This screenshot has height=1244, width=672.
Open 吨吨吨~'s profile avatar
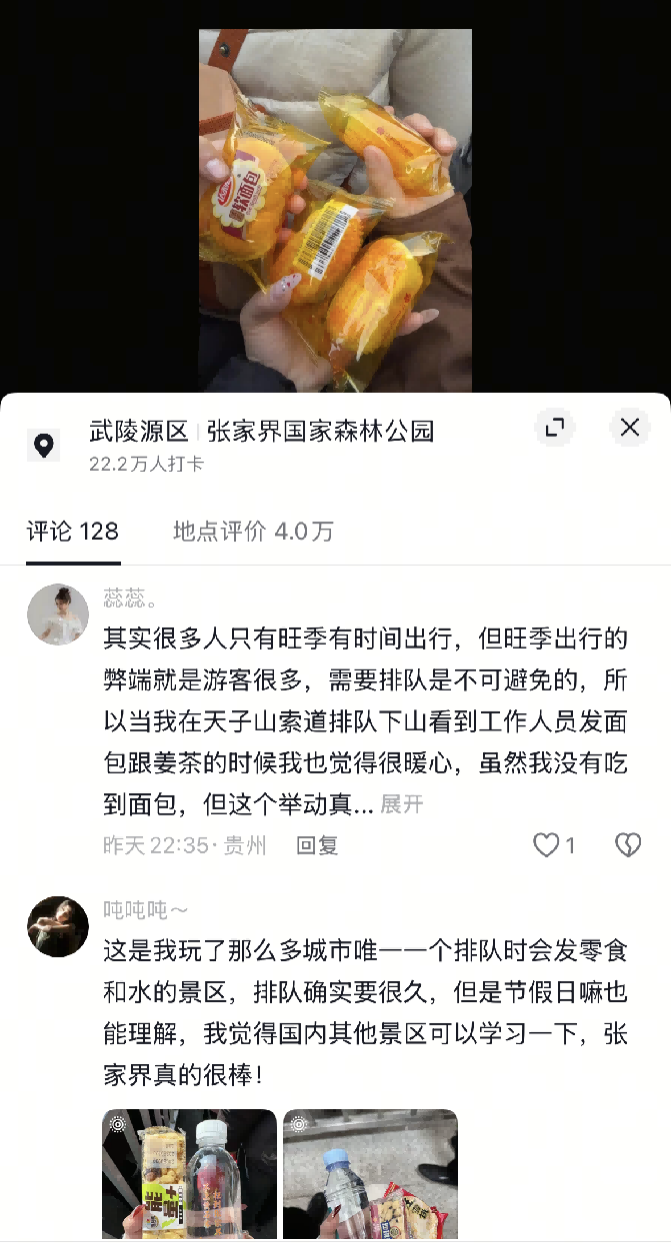pos(58,926)
